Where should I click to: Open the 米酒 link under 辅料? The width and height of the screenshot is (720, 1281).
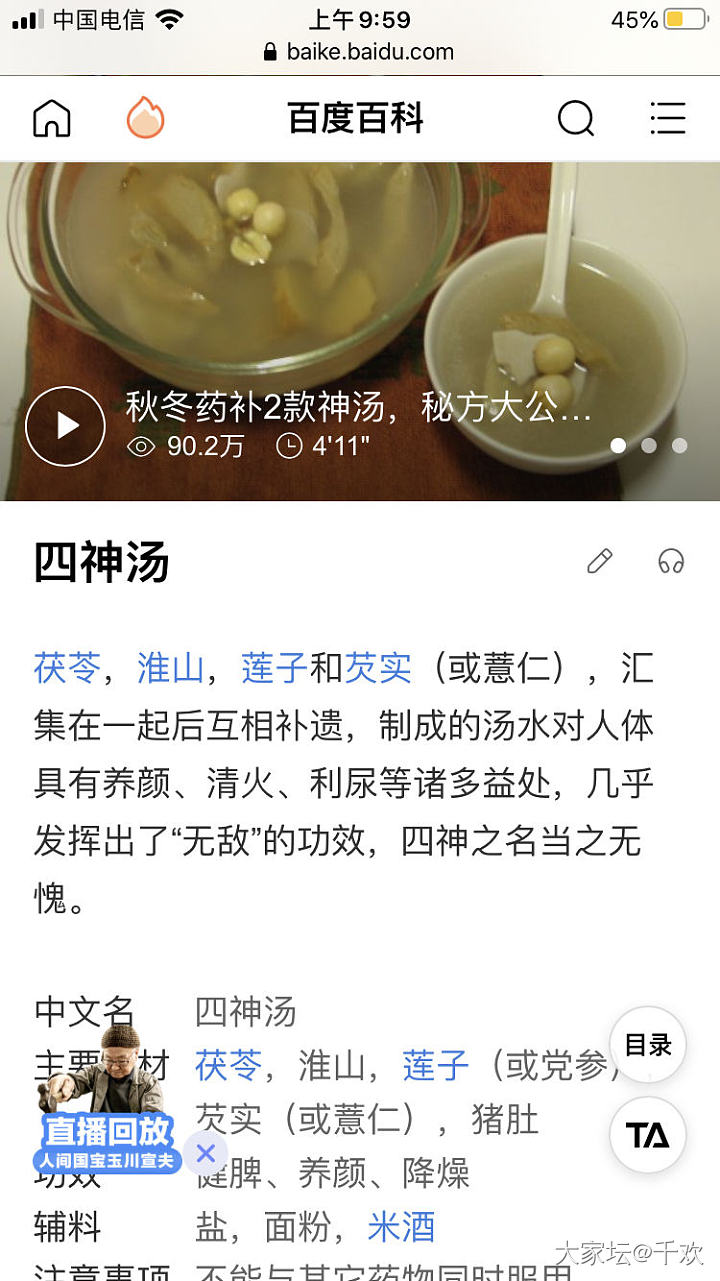(401, 1226)
